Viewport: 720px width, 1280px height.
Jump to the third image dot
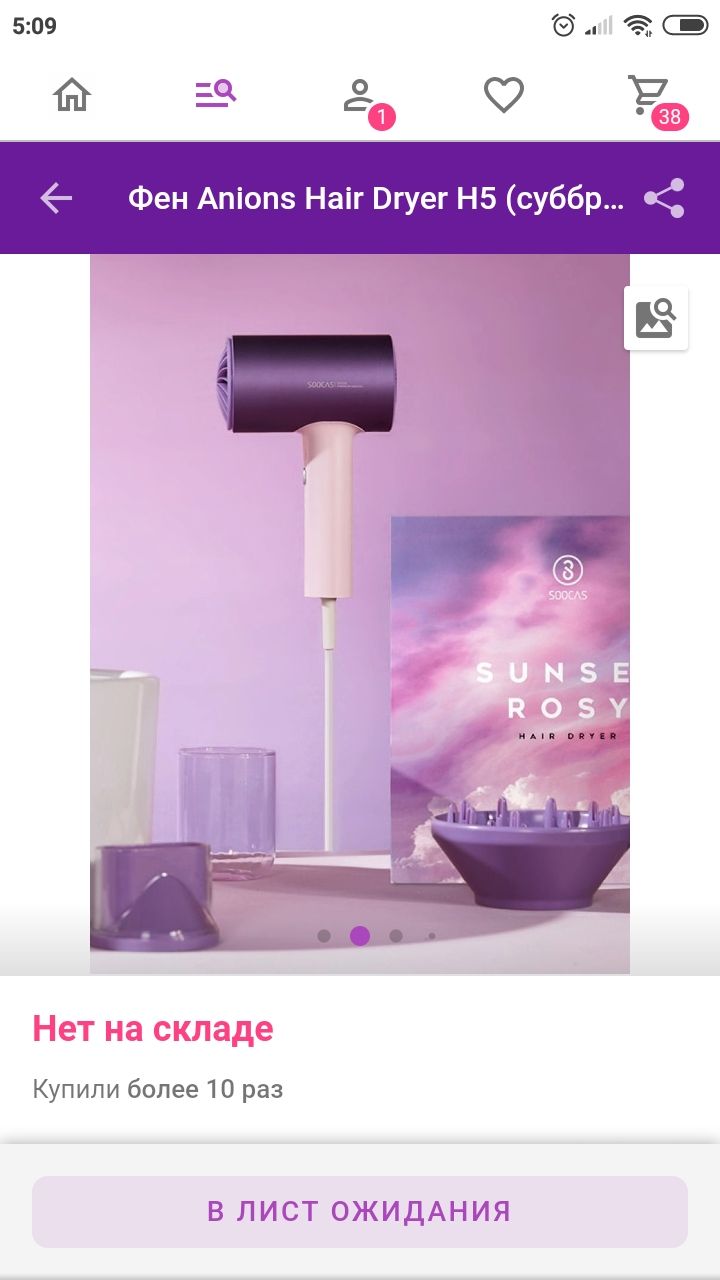[x=396, y=936]
